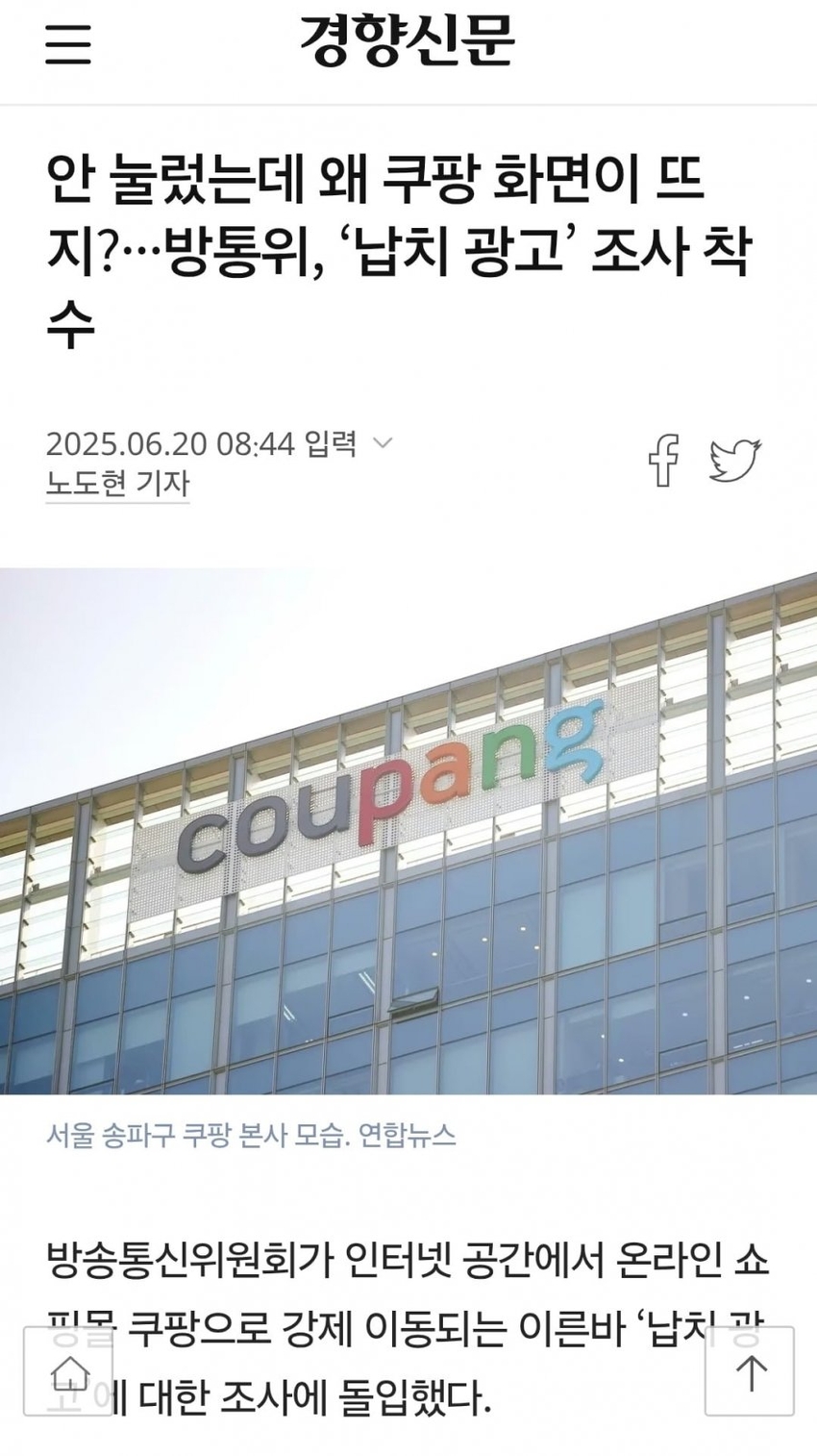Viewport: 817px width, 1456px height.
Task: Open the Coupang headquarters photo
Action: [408, 831]
